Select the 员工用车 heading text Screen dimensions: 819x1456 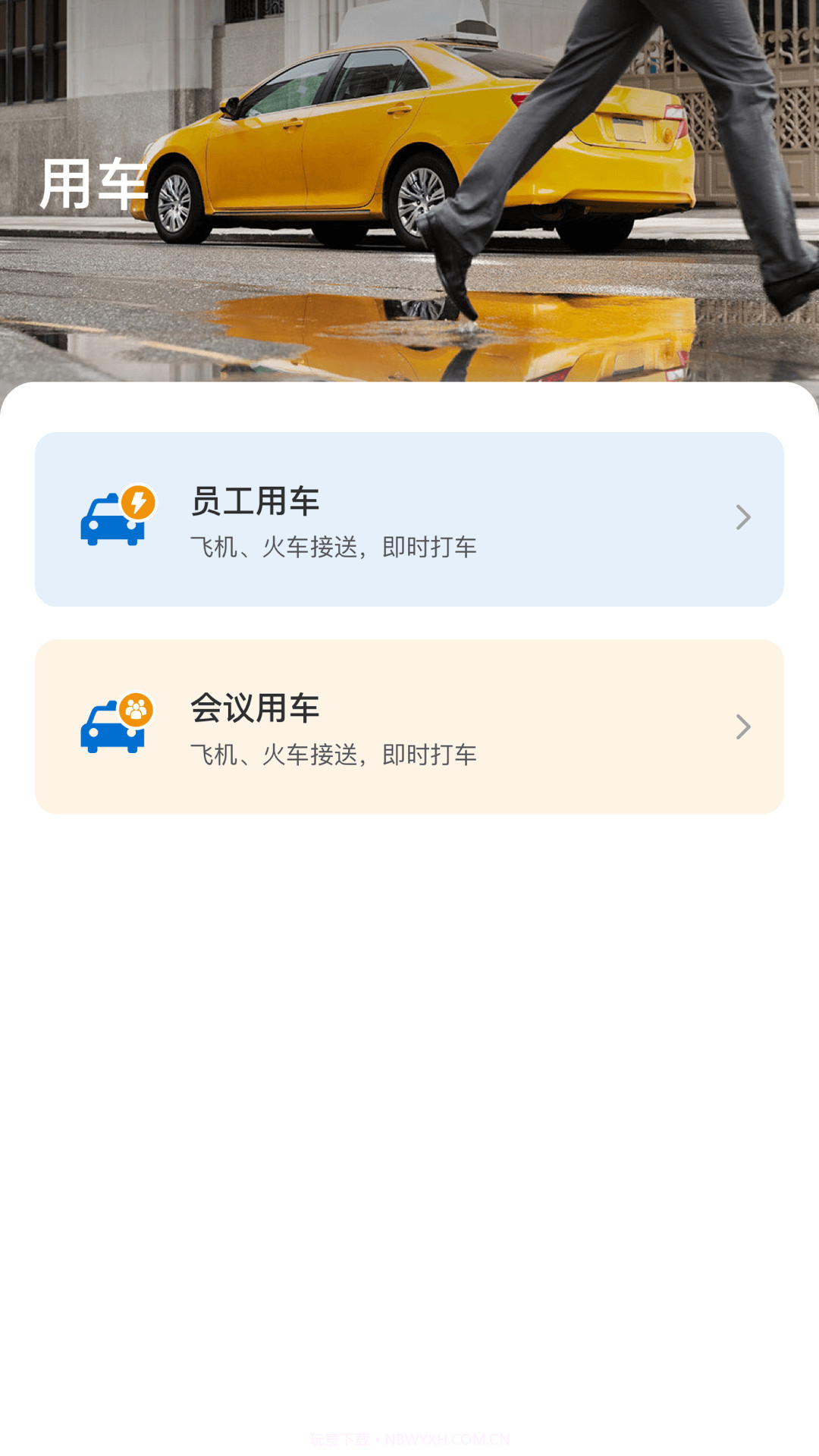tap(254, 500)
